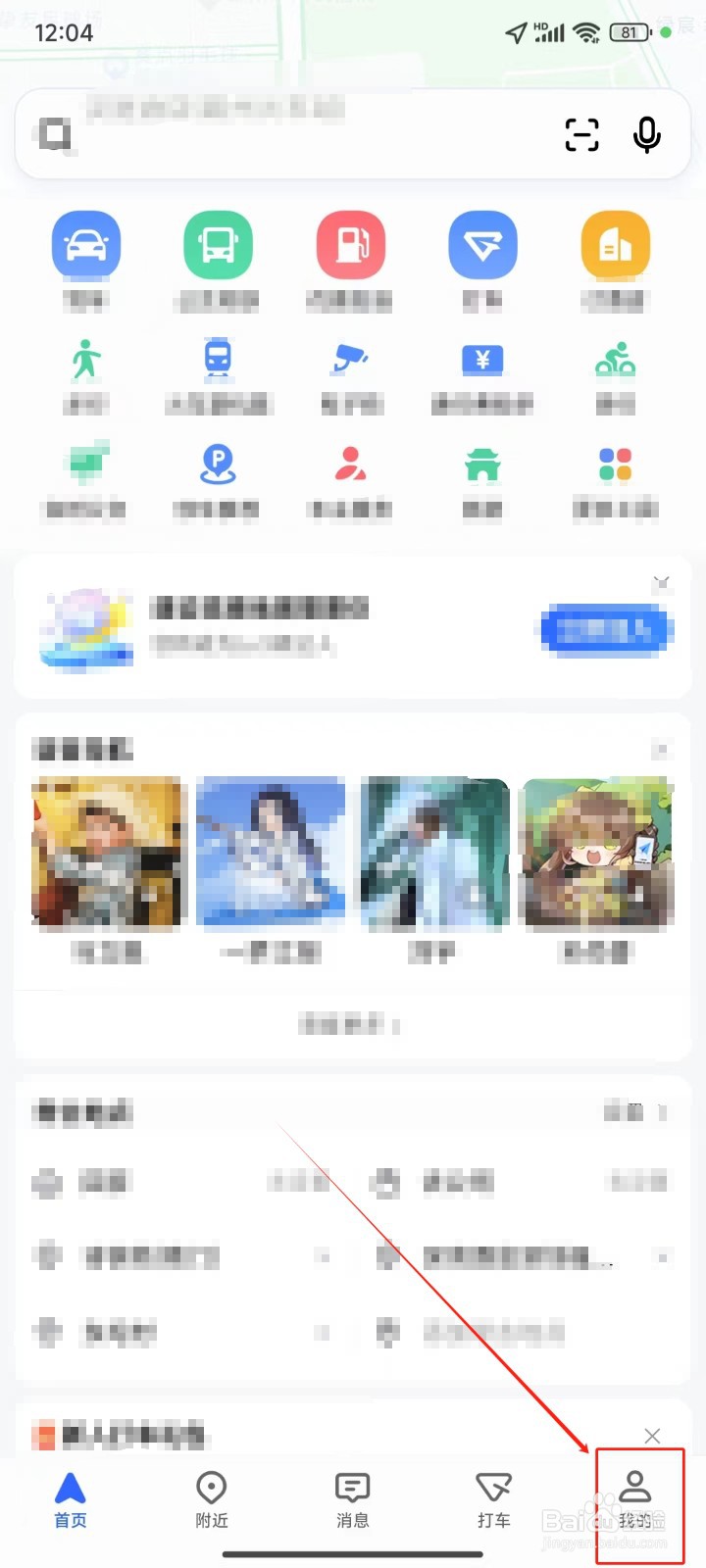Image resolution: width=706 pixels, height=1568 pixels.
Task: Select the green walking route icon
Action: tap(85, 361)
